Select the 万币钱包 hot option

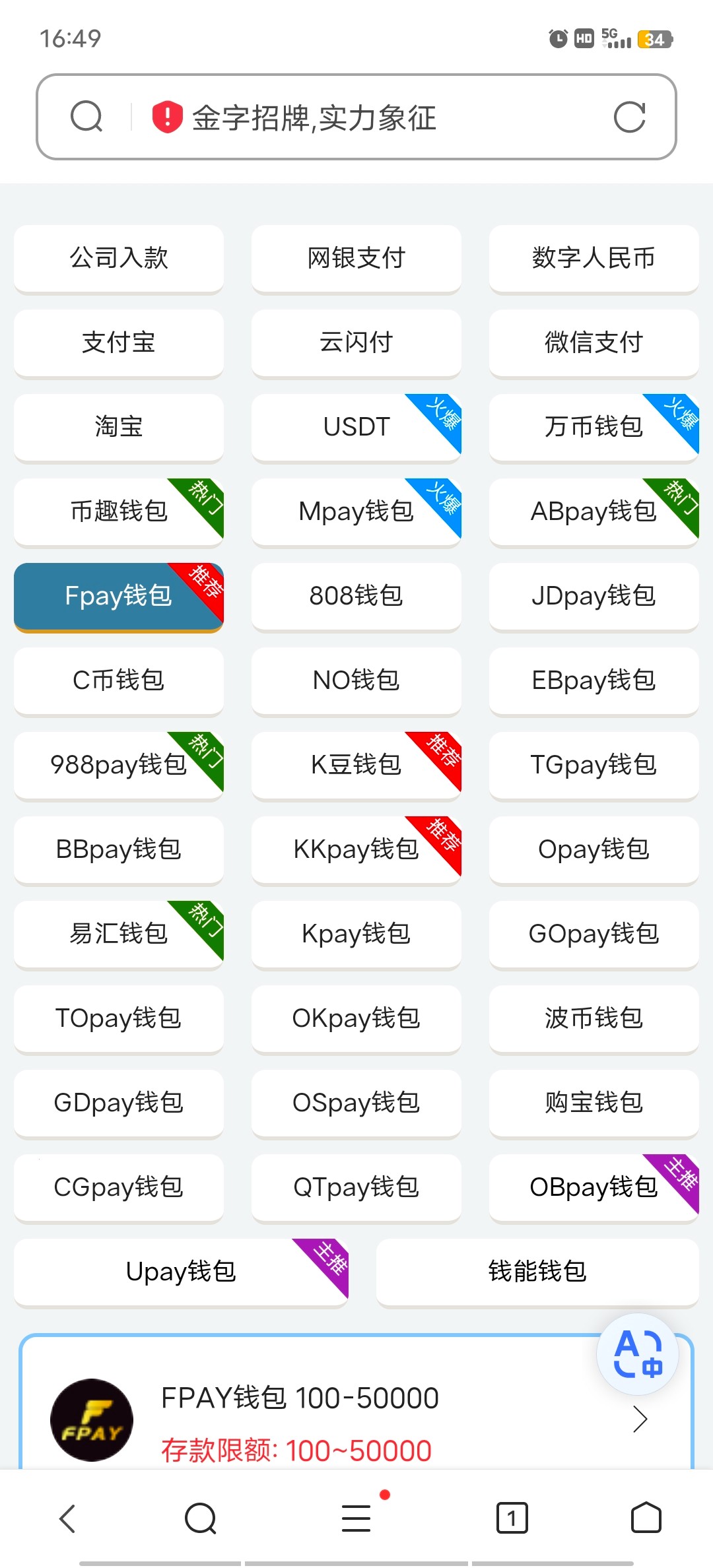[x=593, y=428]
